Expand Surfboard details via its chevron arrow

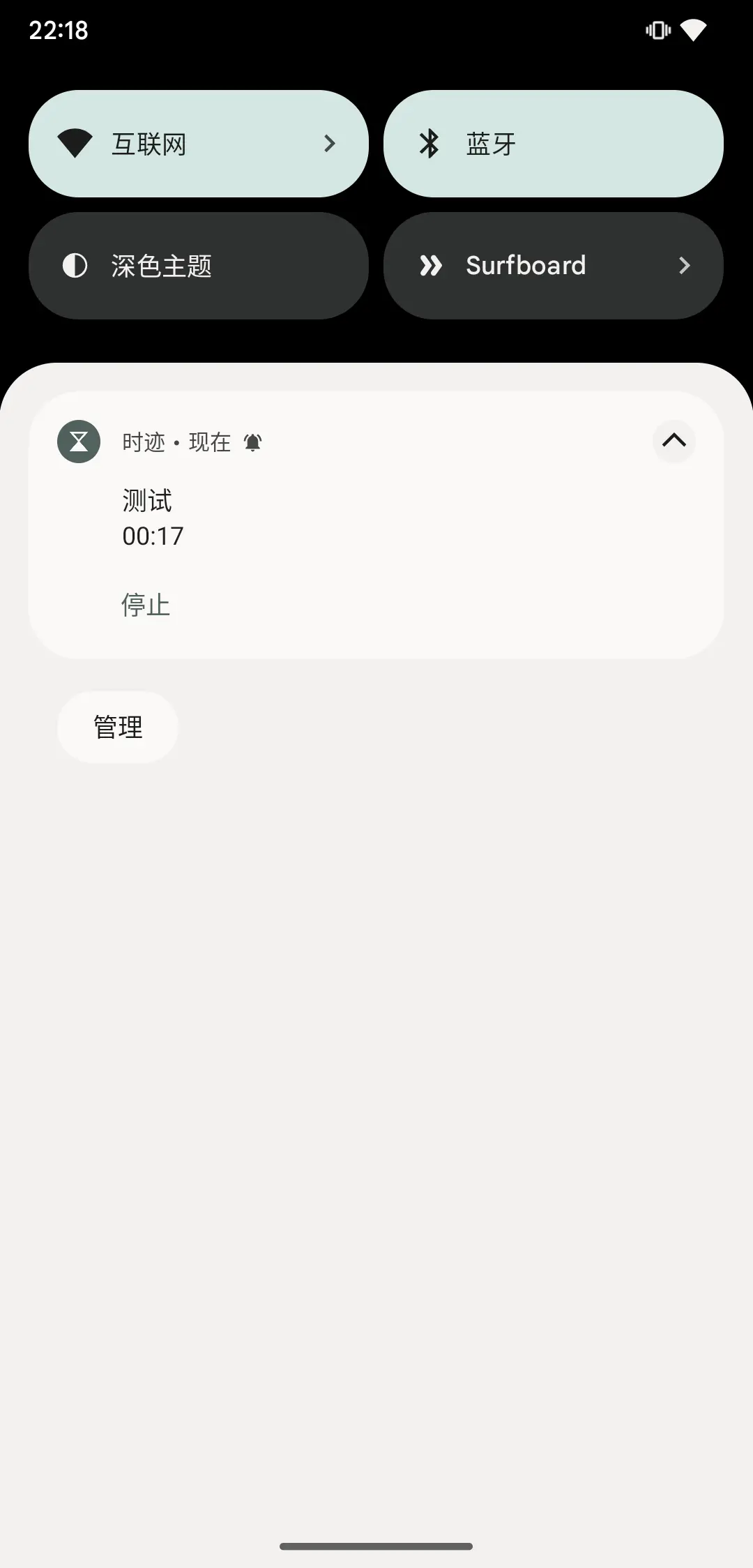pyautogui.click(x=685, y=265)
